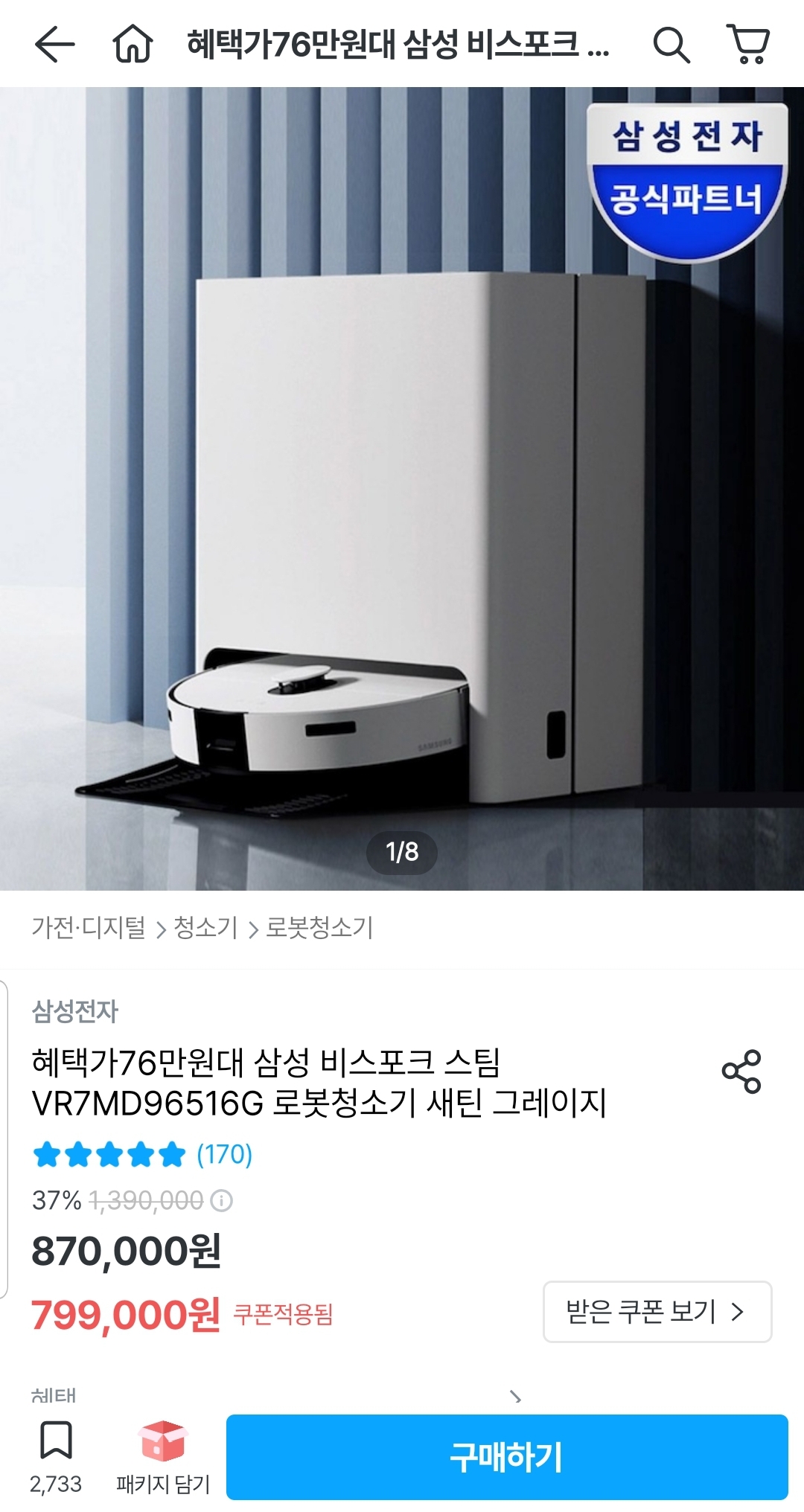This screenshot has width=804, height=1512.
Task: Share this product
Action: click(741, 1071)
